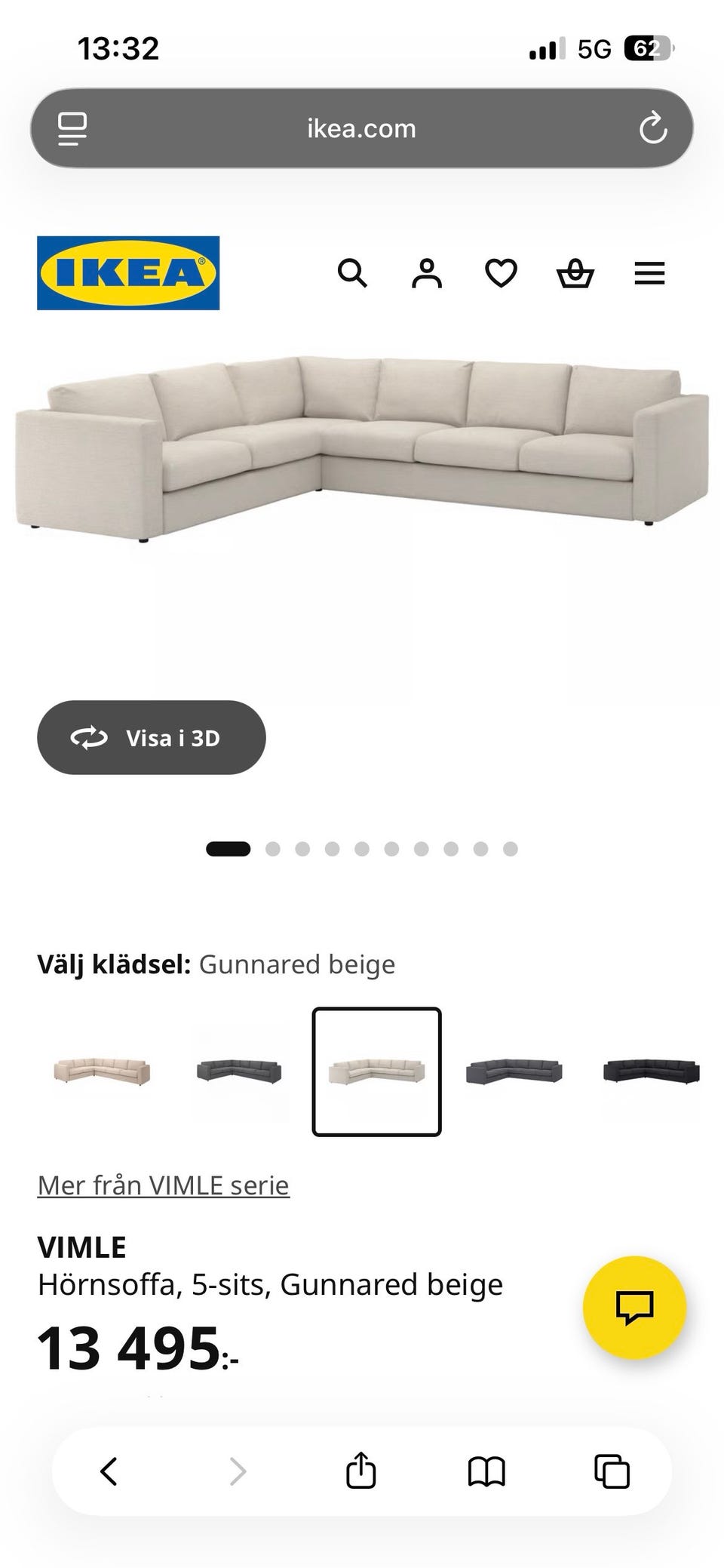Screen dimensions: 724x1568
Task: Open the search on ikea.com
Action: click(352, 274)
